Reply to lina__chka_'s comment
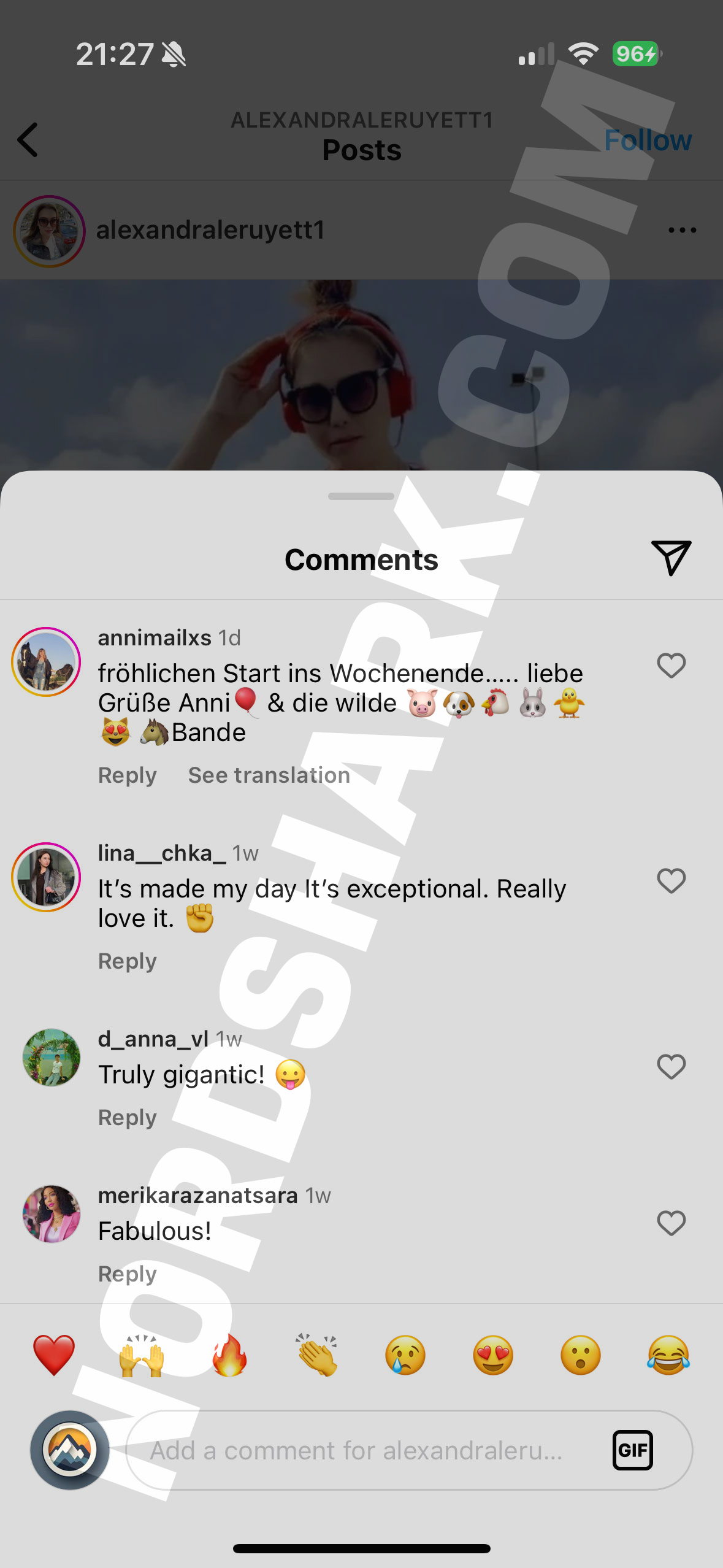 click(128, 961)
